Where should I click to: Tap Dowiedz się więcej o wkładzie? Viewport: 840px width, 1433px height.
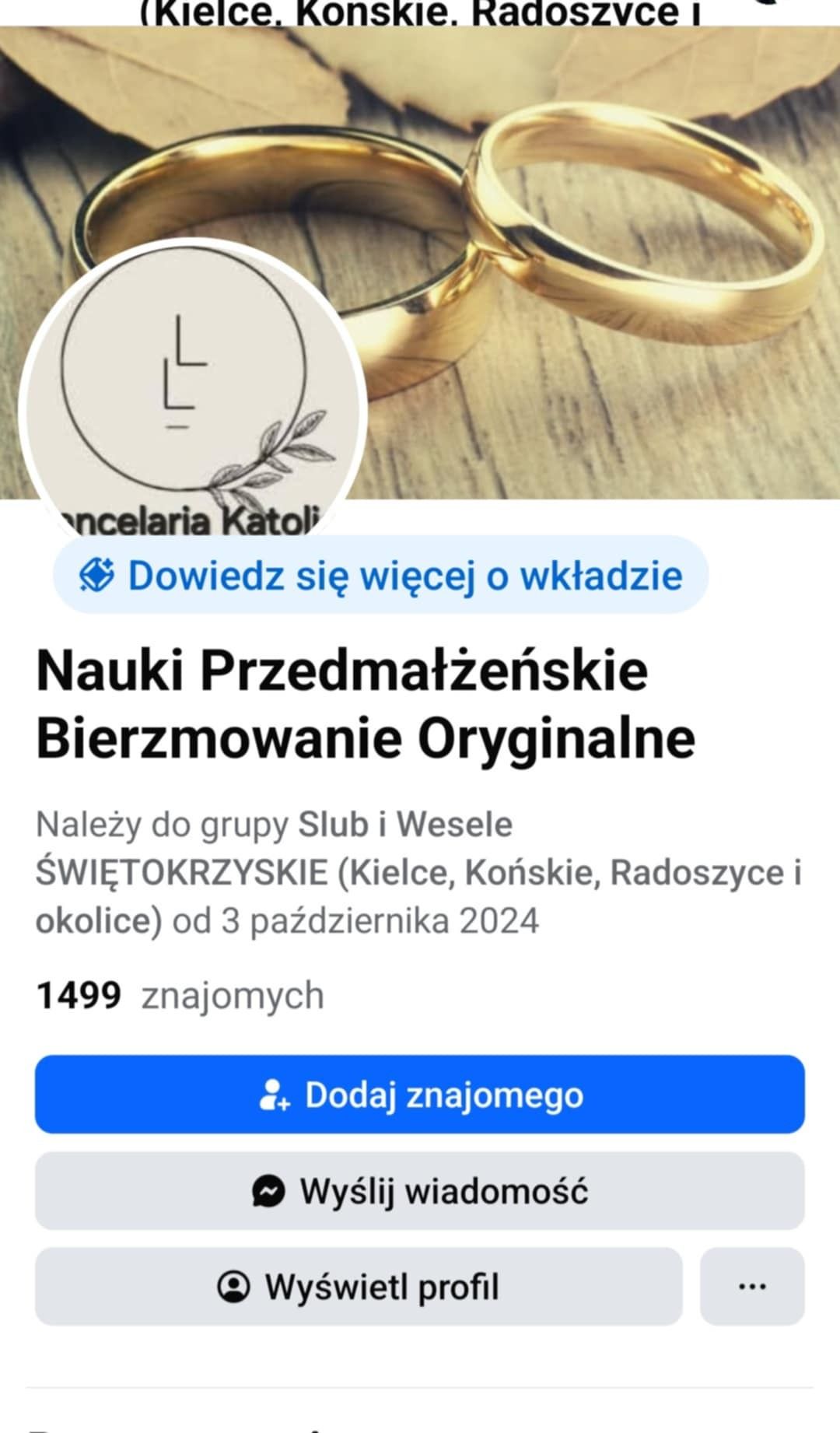point(380,575)
